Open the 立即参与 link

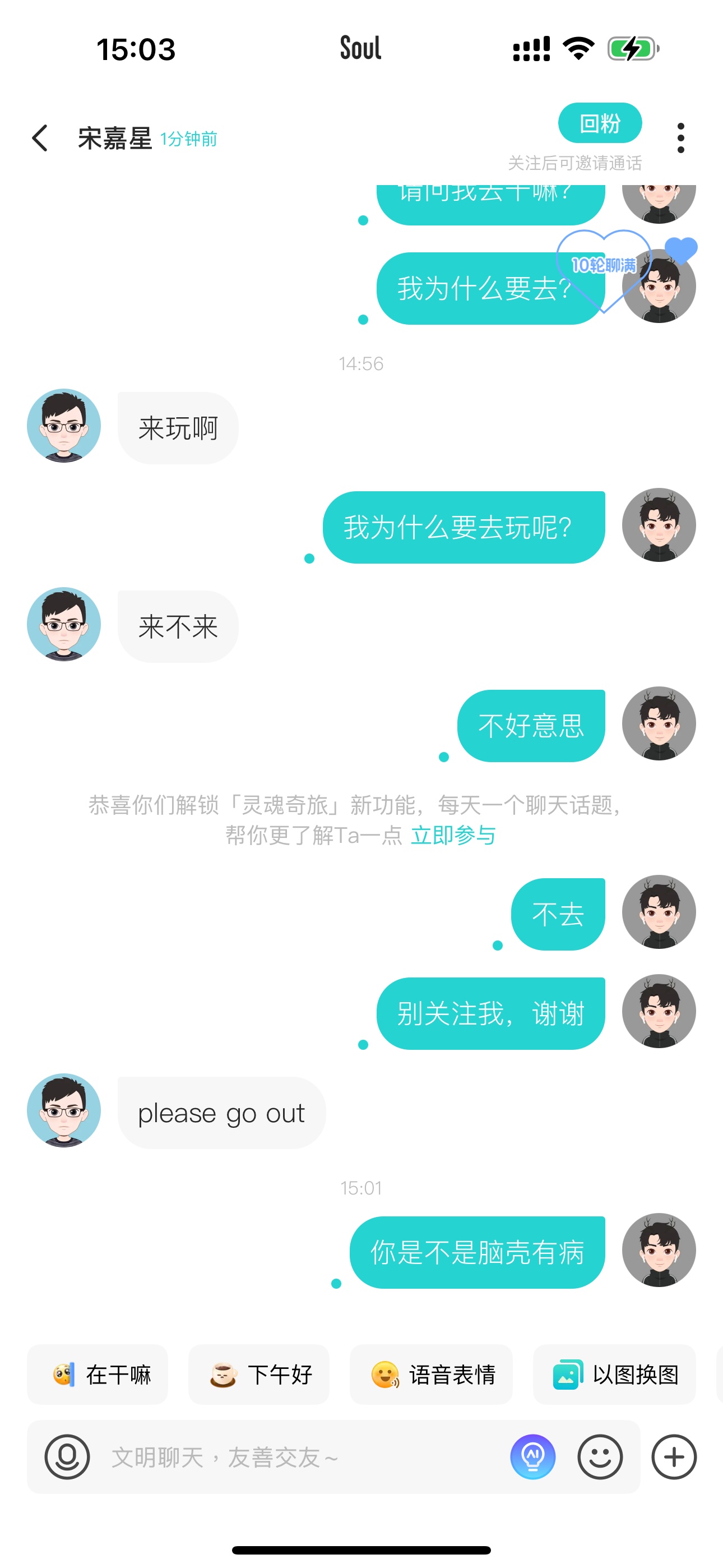(x=453, y=834)
